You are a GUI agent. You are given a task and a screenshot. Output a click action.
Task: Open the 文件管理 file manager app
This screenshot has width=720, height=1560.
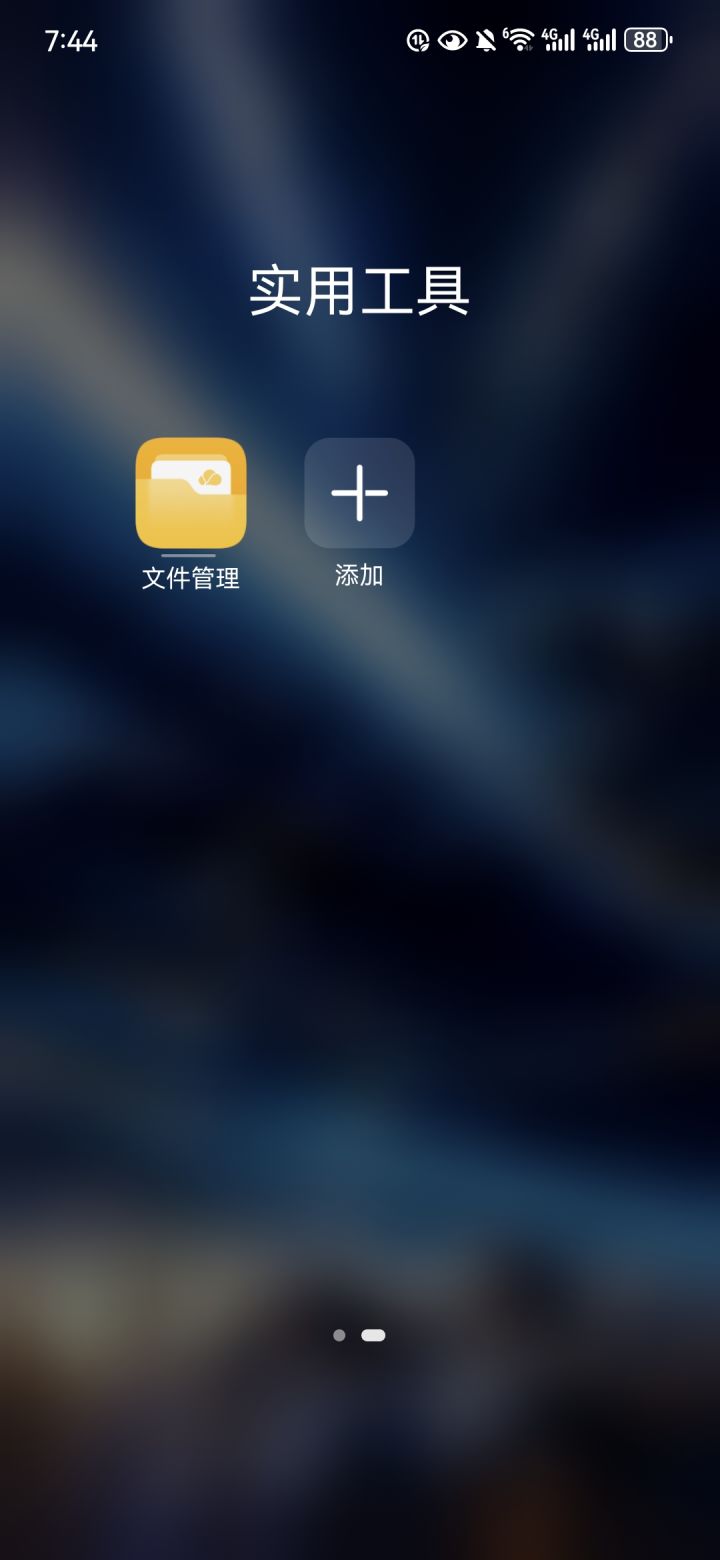pos(191,492)
